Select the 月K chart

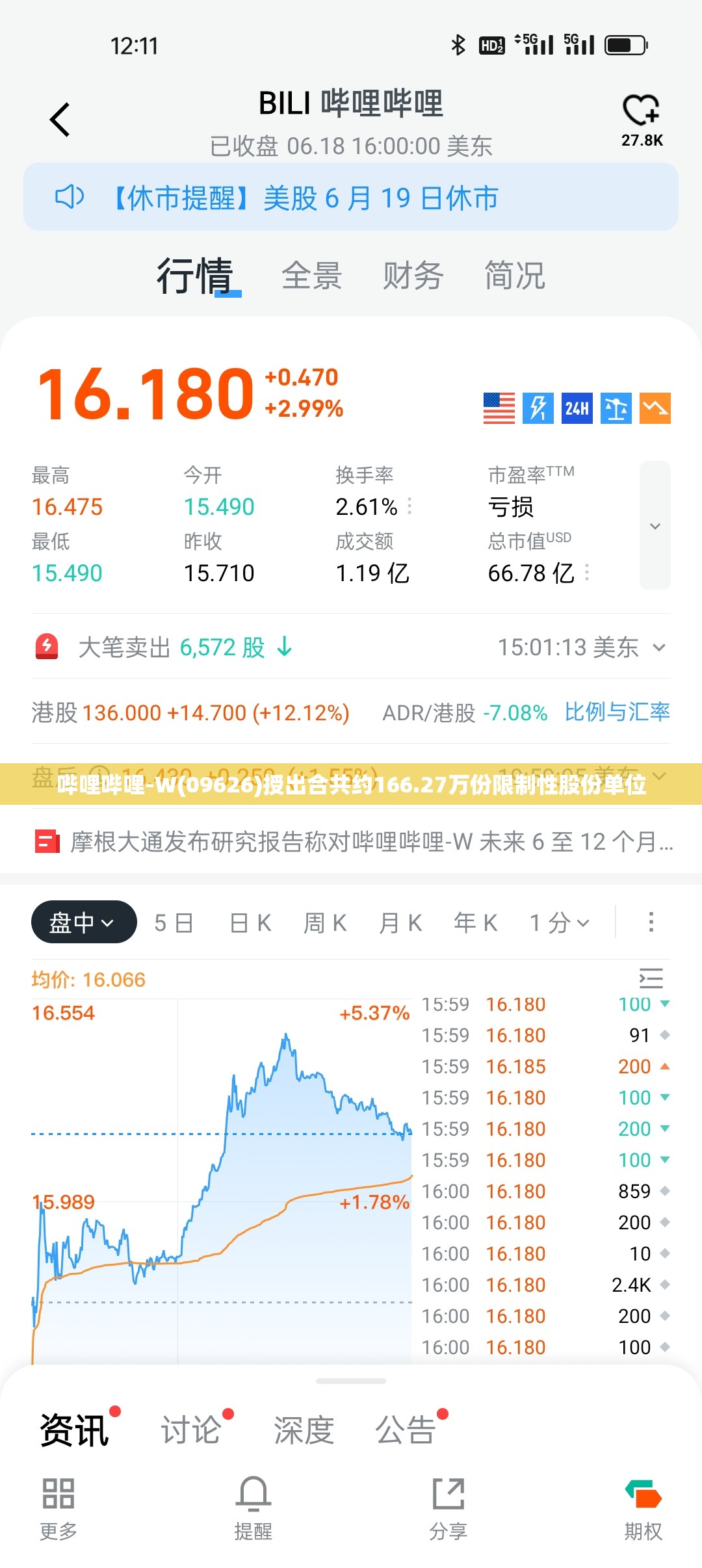coord(400,922)
